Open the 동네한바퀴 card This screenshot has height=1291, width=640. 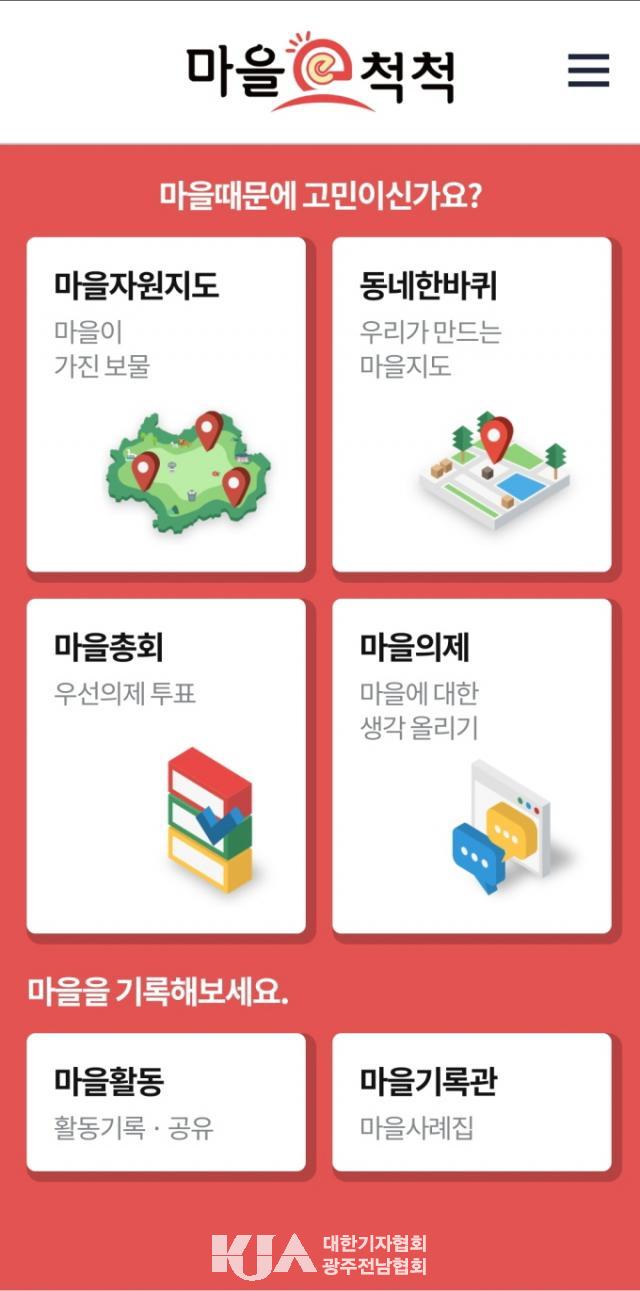471,404
